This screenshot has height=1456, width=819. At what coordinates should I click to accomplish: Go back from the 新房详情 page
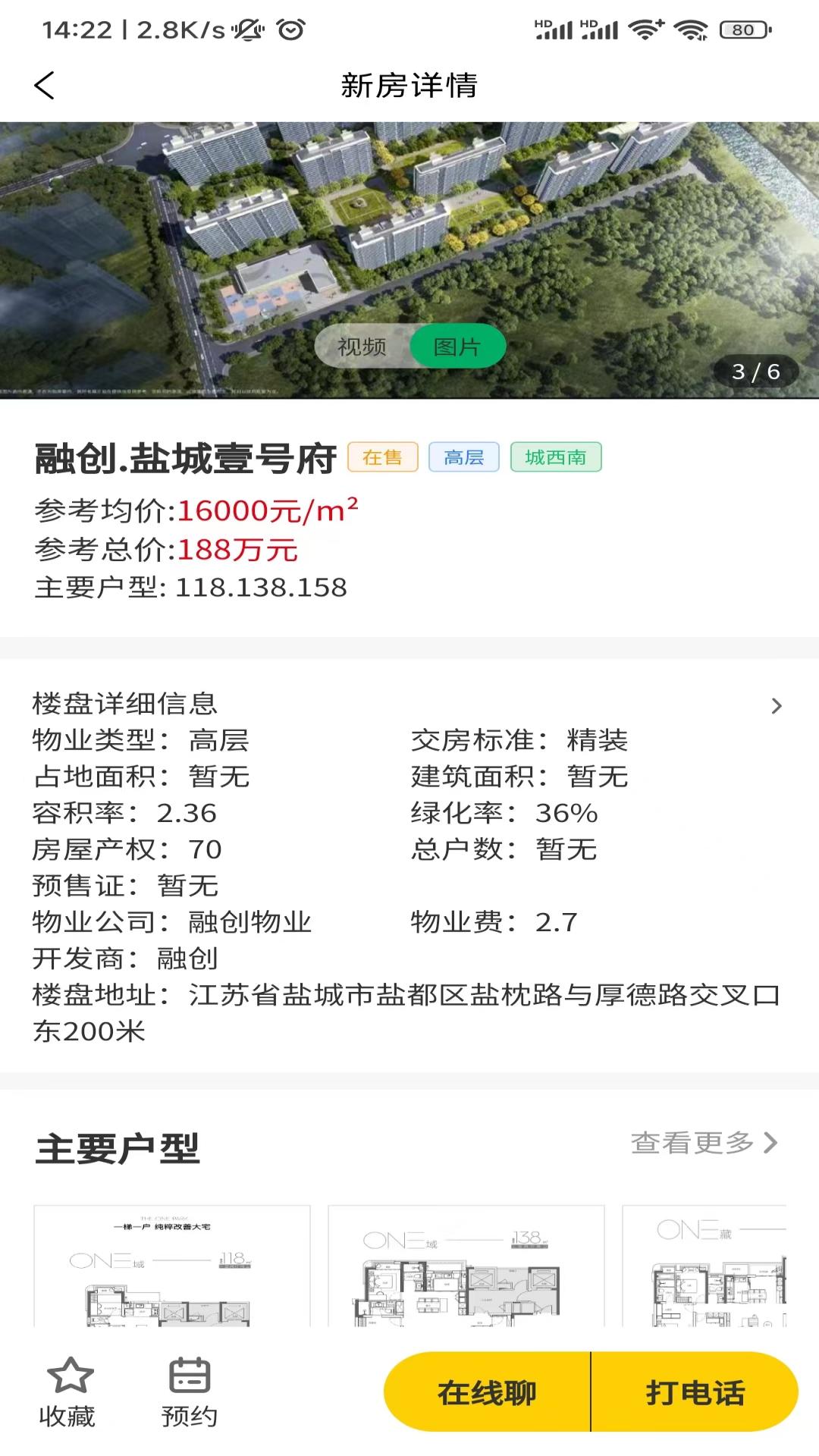[x=45, y=86]
